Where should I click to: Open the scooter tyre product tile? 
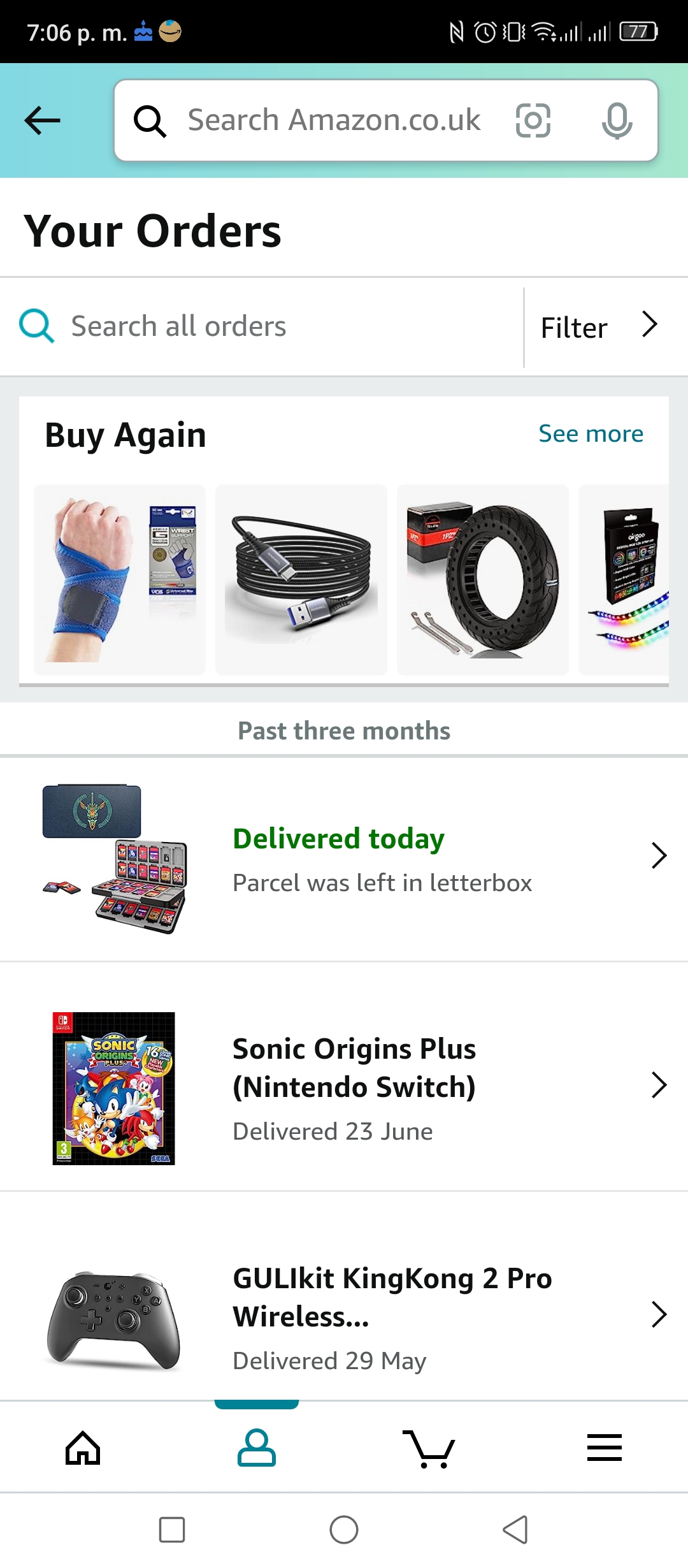[x=483, y=579]
